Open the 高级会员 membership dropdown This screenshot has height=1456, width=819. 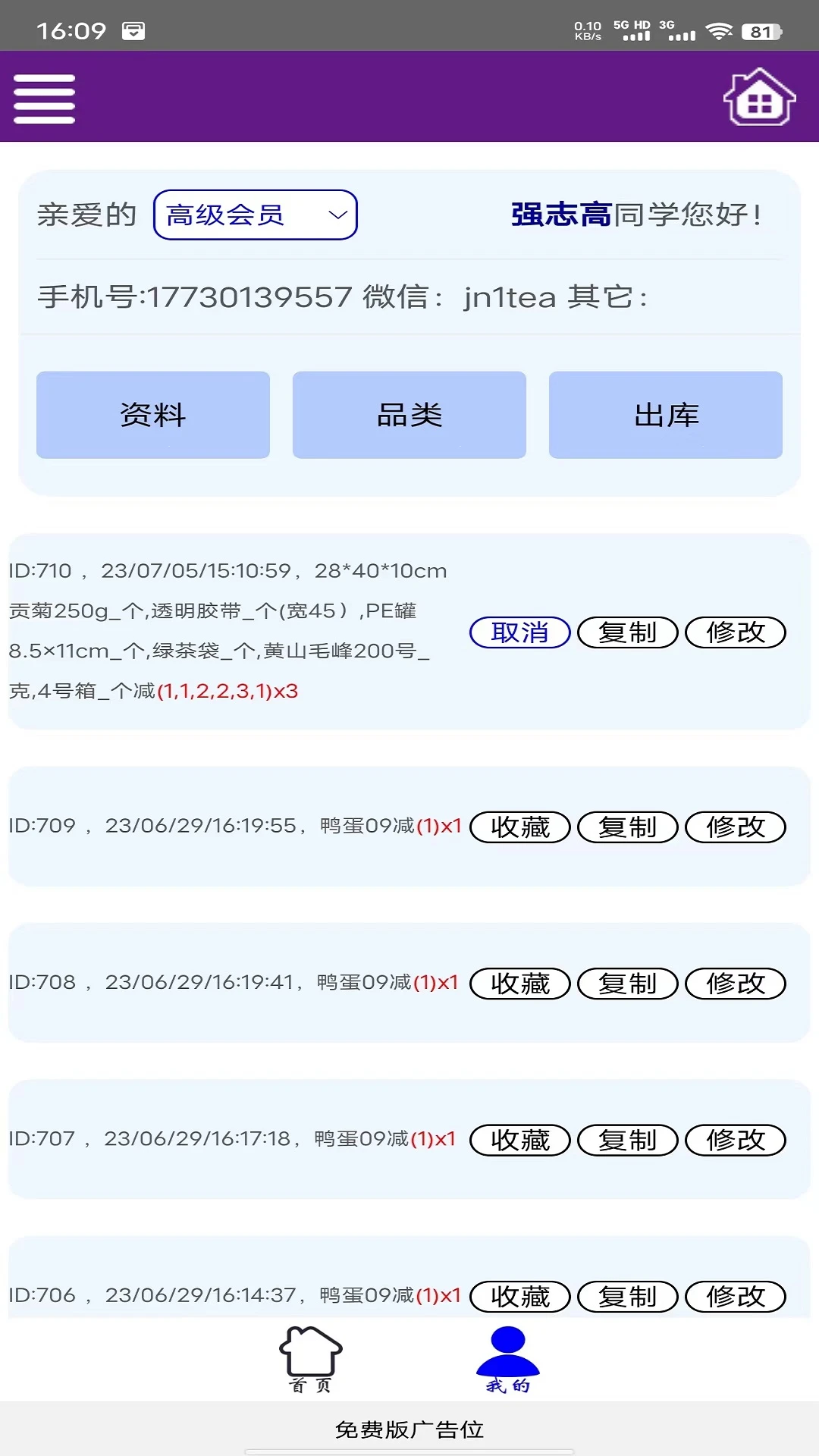tap(256, 215)
